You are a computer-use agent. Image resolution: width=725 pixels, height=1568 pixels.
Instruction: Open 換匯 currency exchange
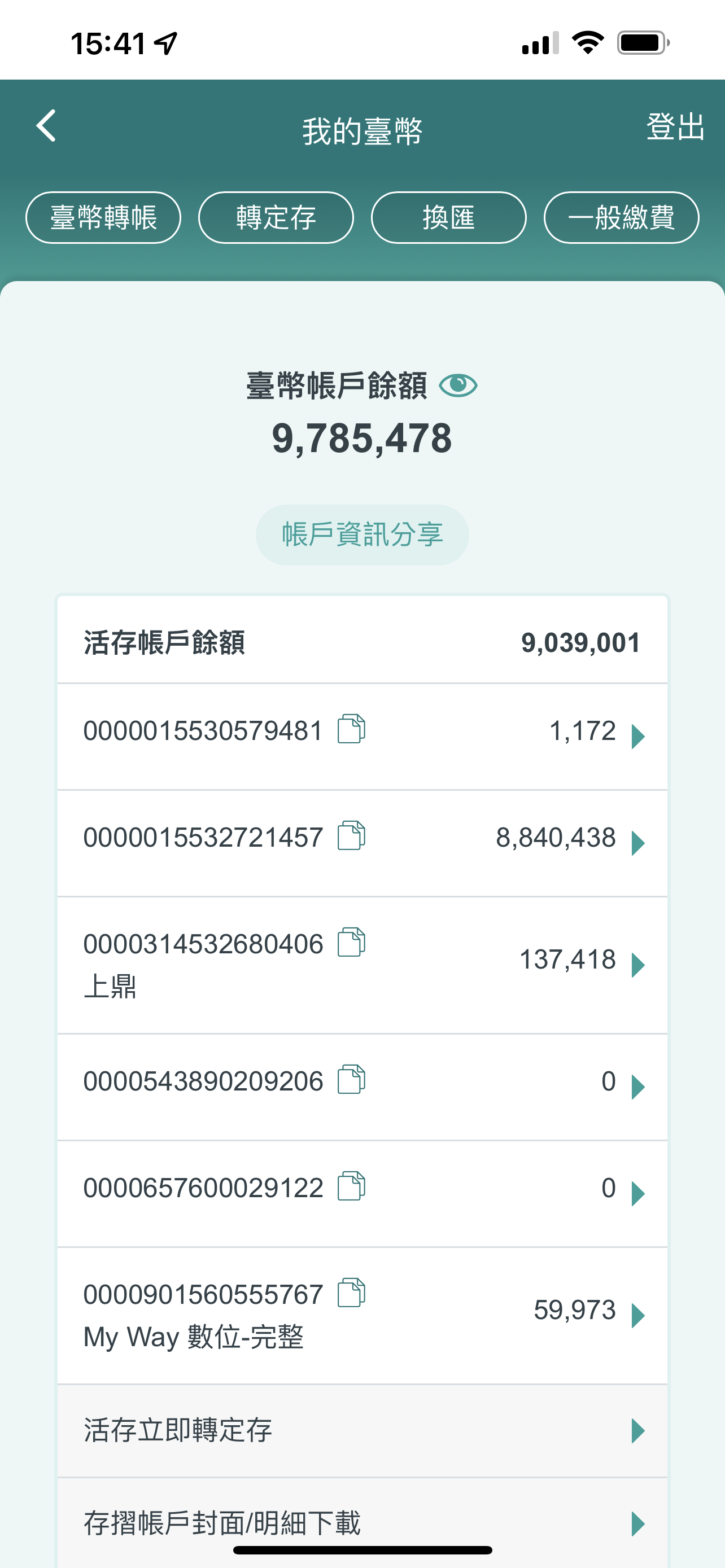tap(448, 217)
